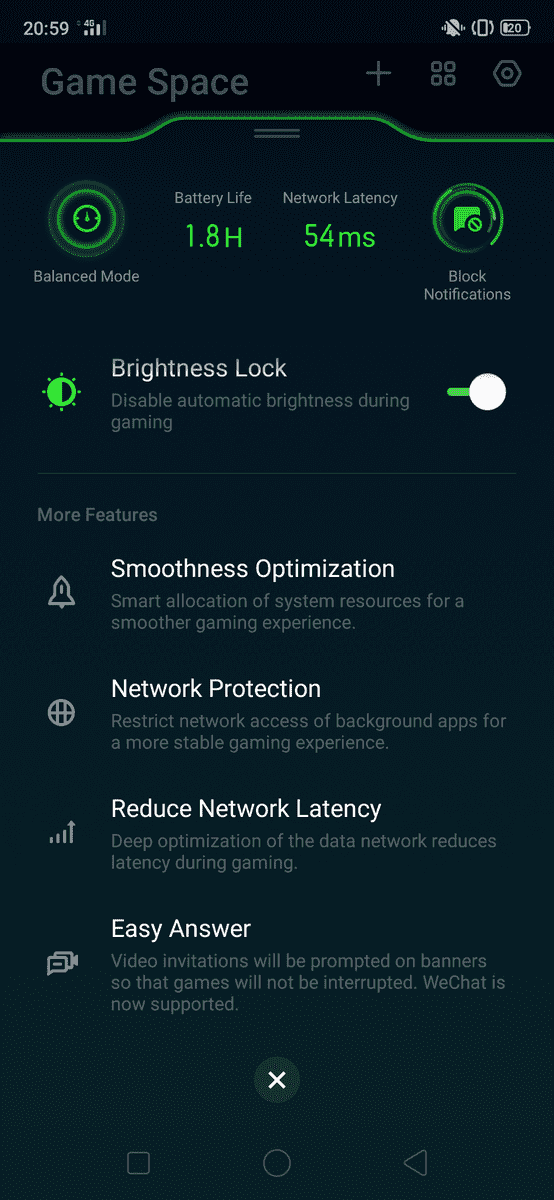
Task: Open Easy Answer settings
Action: coord(277,966)
